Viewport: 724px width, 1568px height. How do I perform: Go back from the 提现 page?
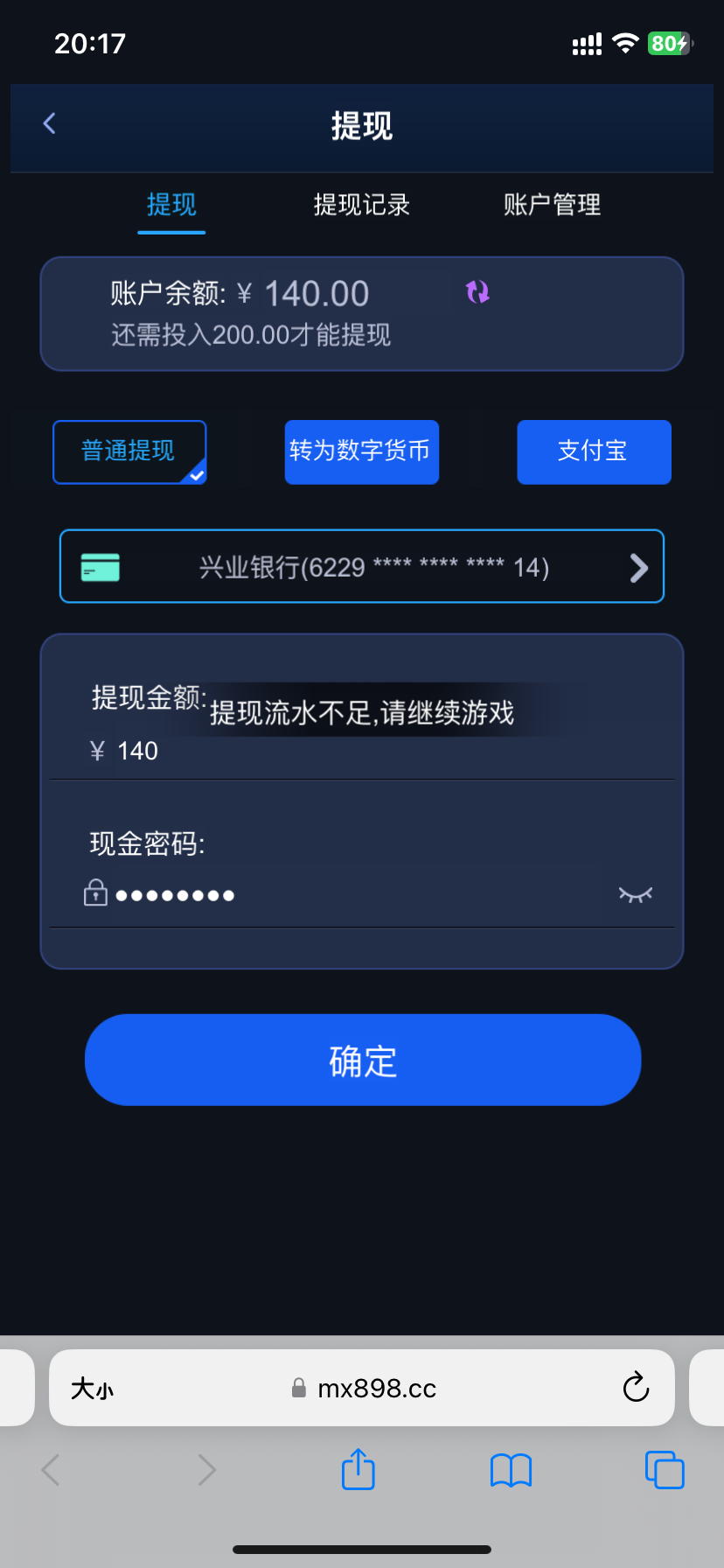[50, 124]
